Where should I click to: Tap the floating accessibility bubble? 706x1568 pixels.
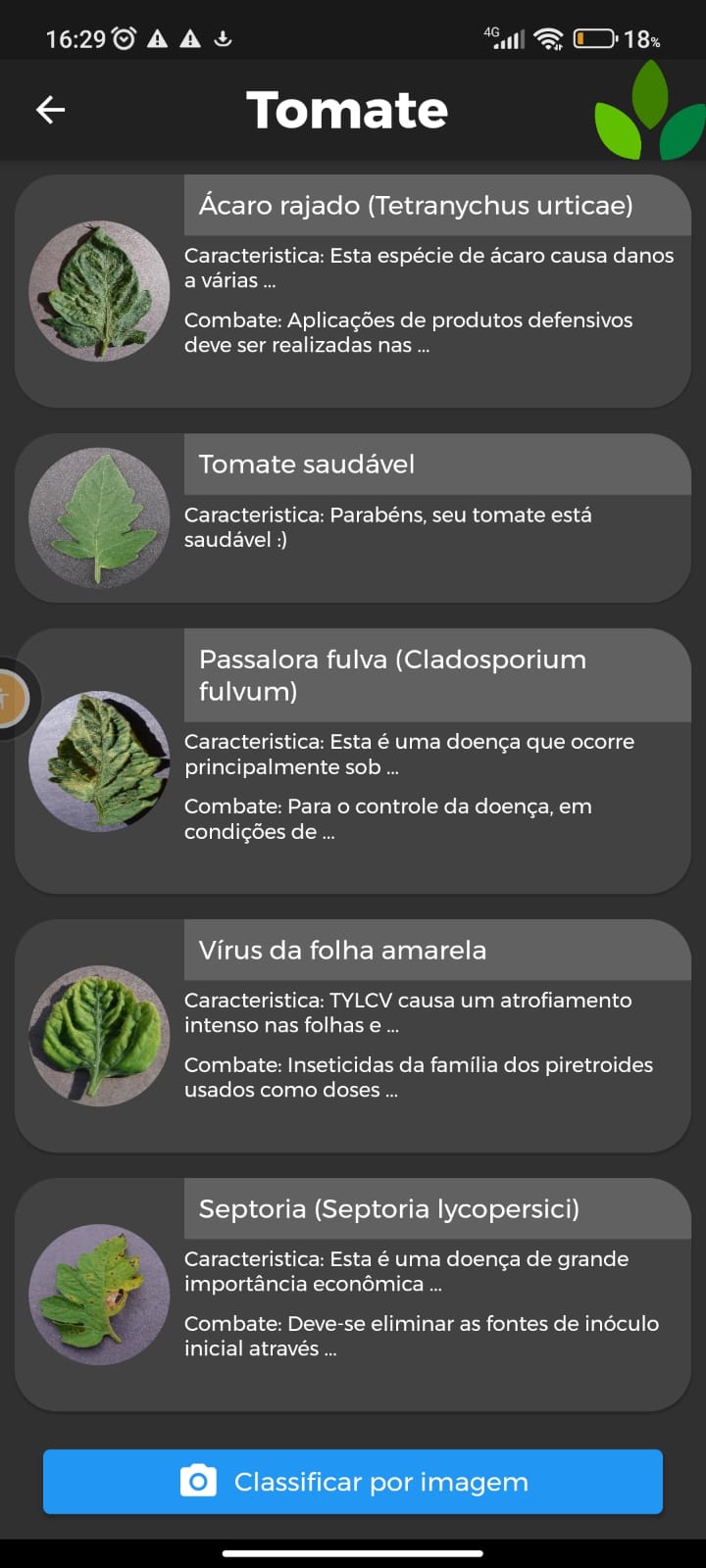12,699
